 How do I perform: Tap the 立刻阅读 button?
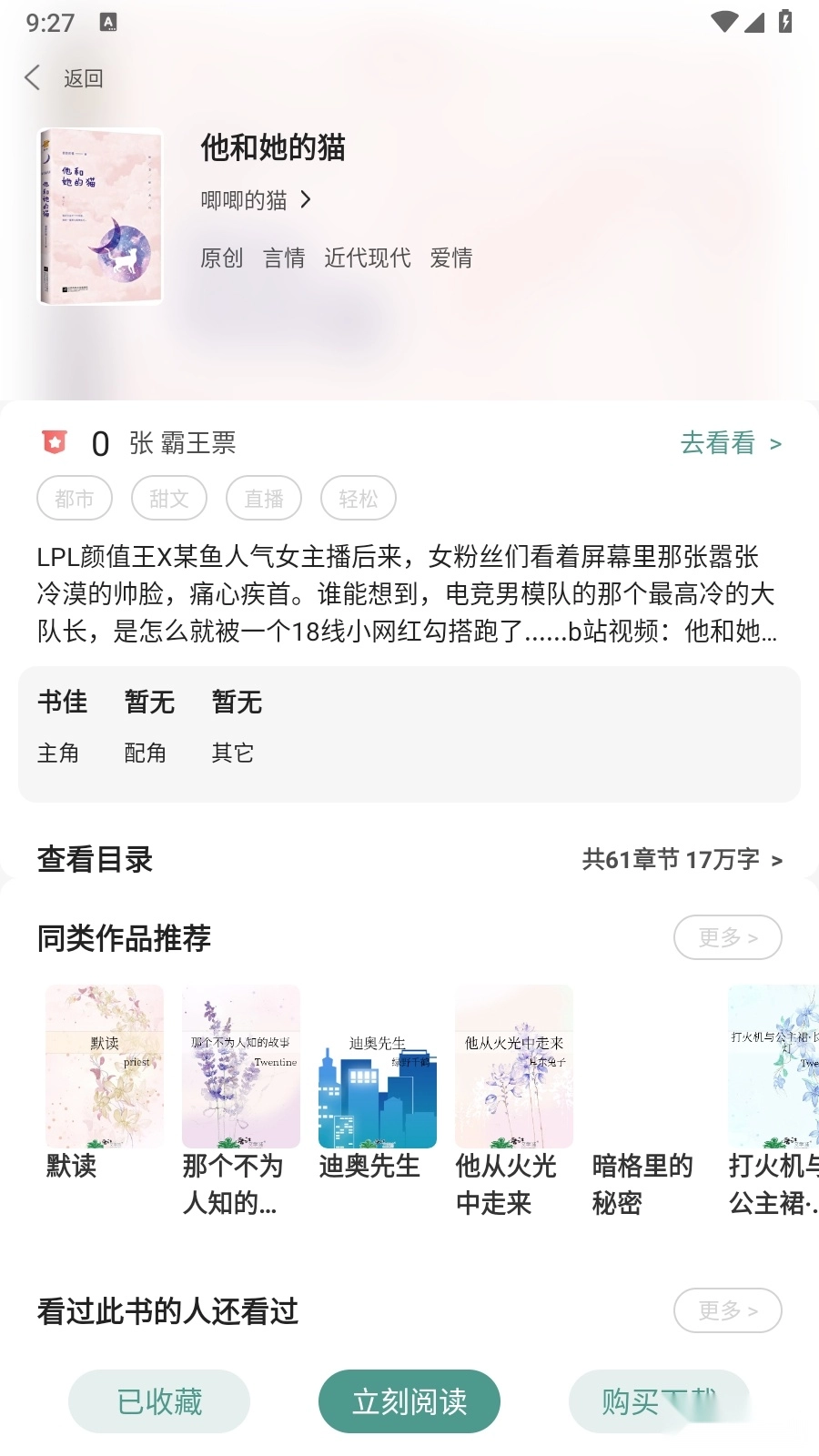click(x=409, y=1401)
